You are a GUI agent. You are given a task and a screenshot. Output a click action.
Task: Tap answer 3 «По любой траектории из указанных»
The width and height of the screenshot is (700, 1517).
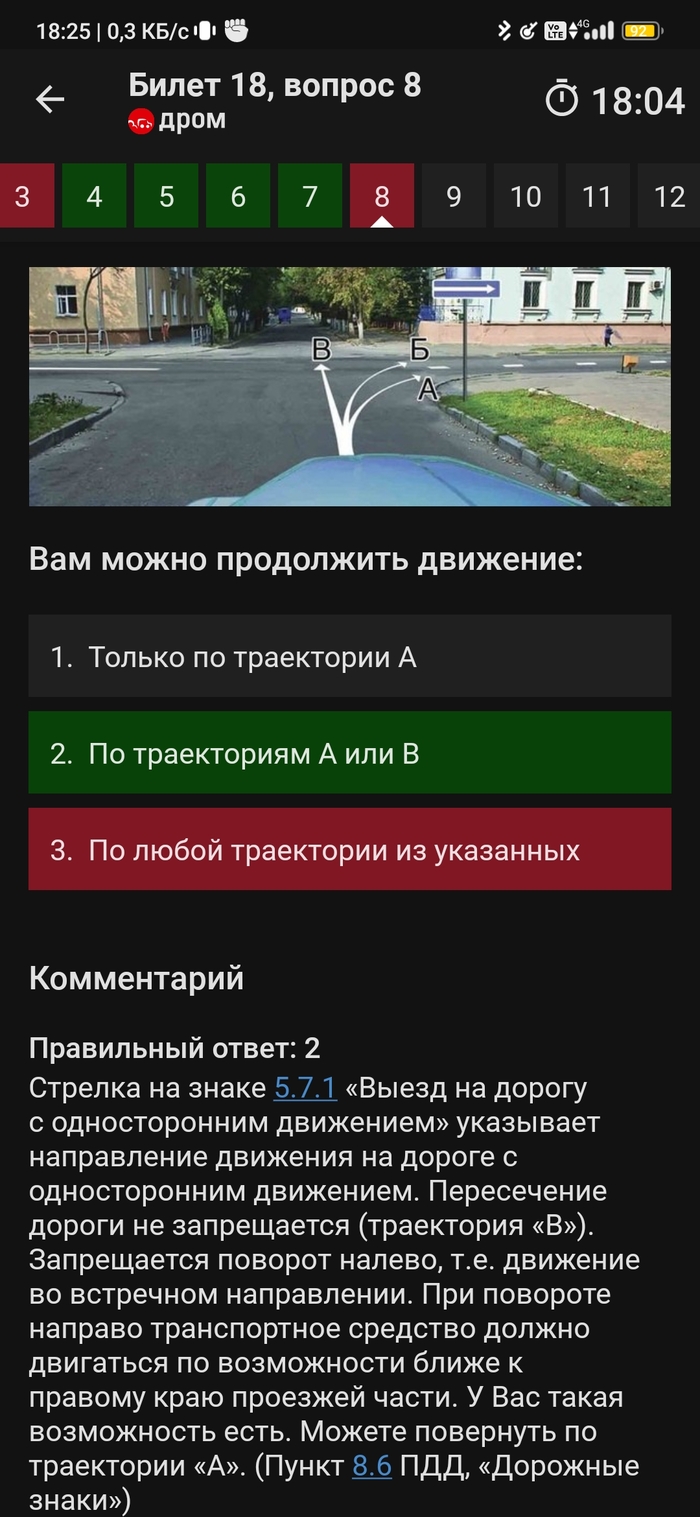pos(350,850)
